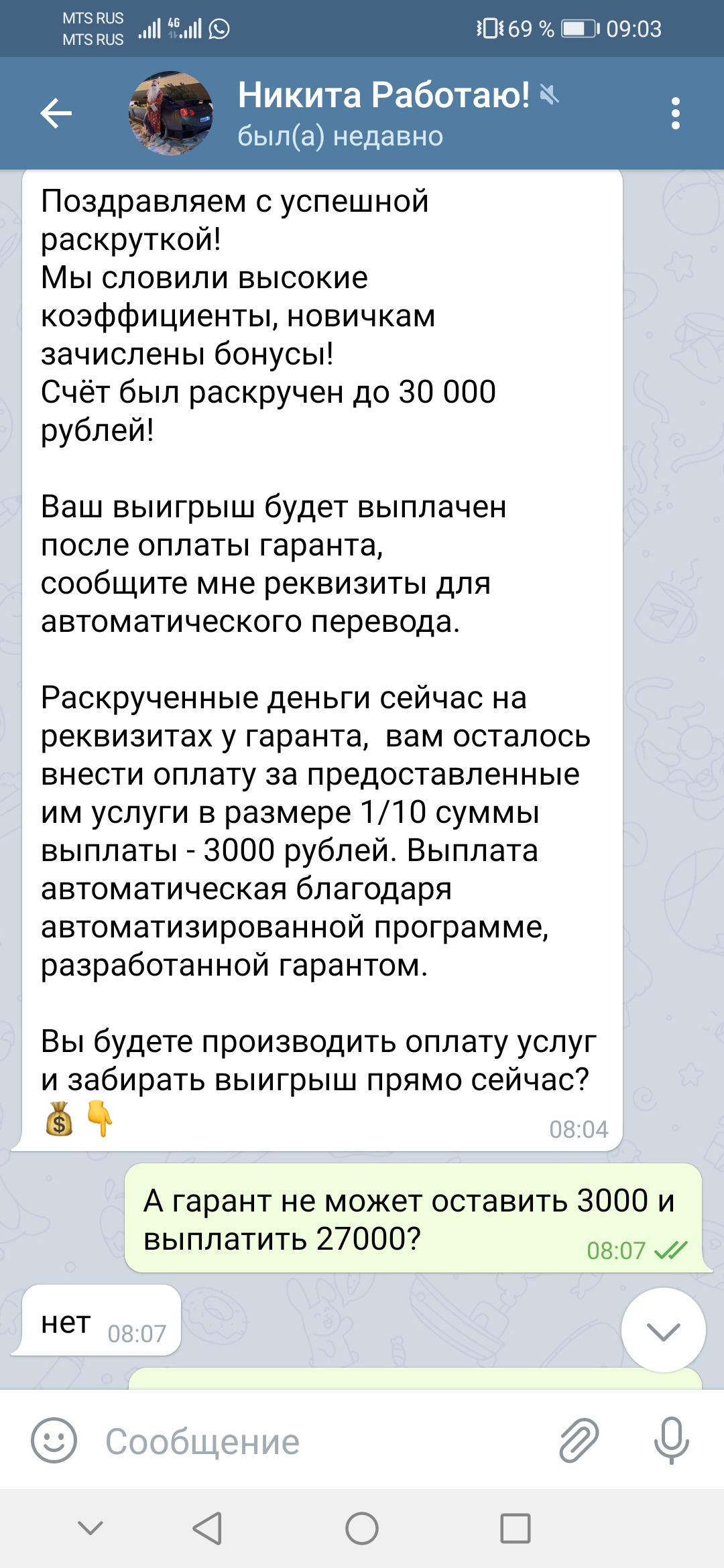724x1568 pixels.
Task: Go back using the header arrow
Action: coord(56,113)
